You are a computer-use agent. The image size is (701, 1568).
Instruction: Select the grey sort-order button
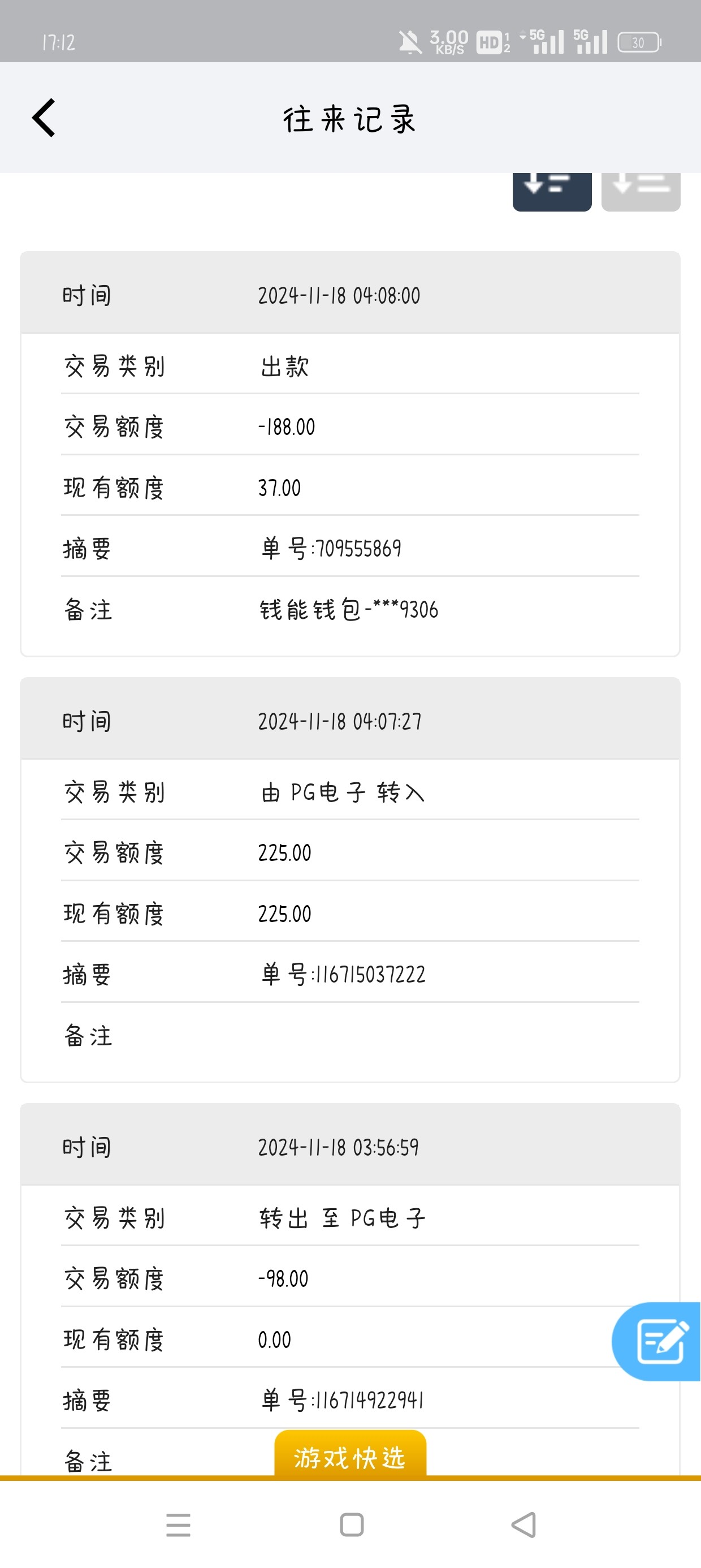640,190
